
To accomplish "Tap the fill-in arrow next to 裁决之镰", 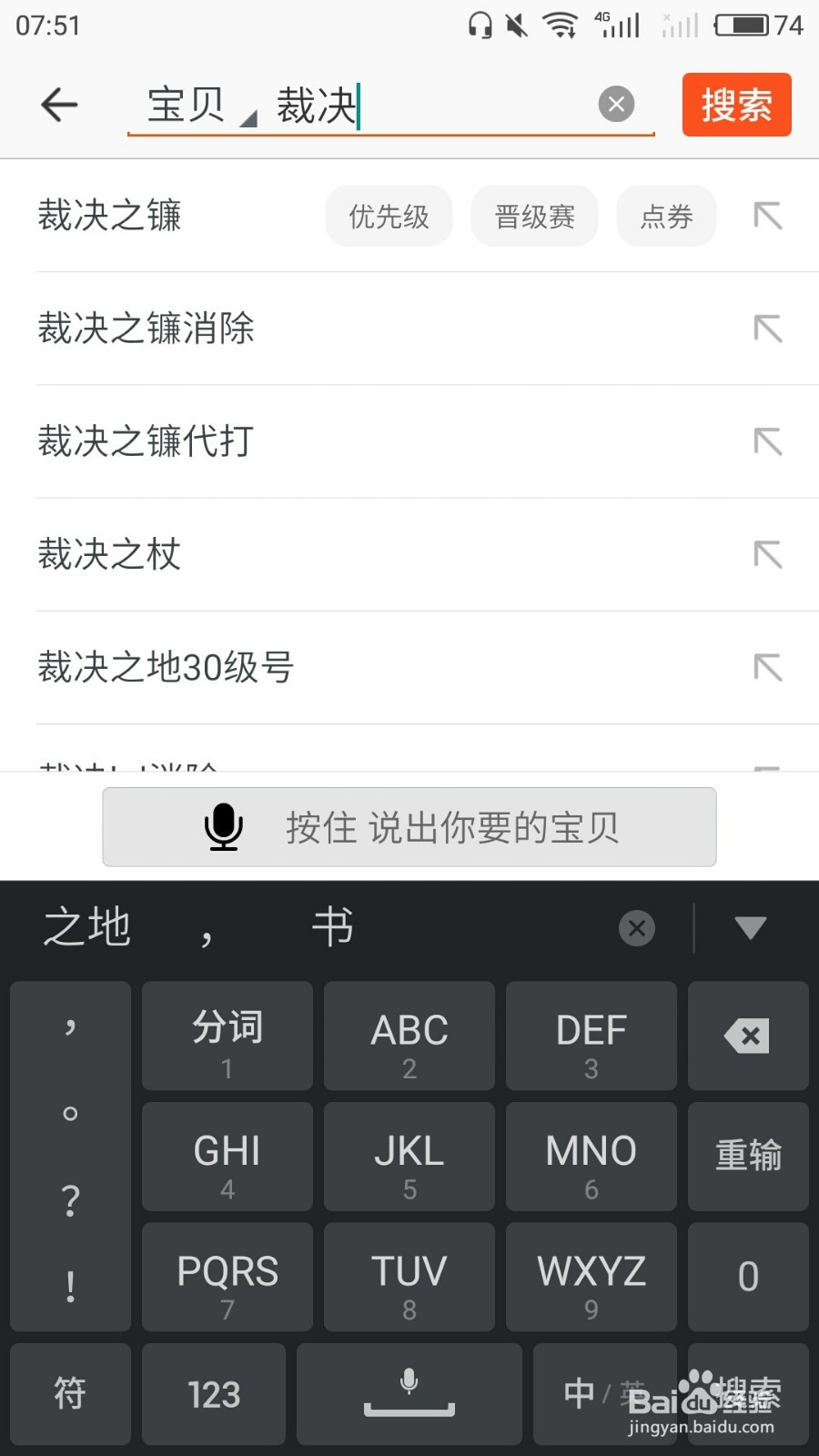I will (767, 216).
